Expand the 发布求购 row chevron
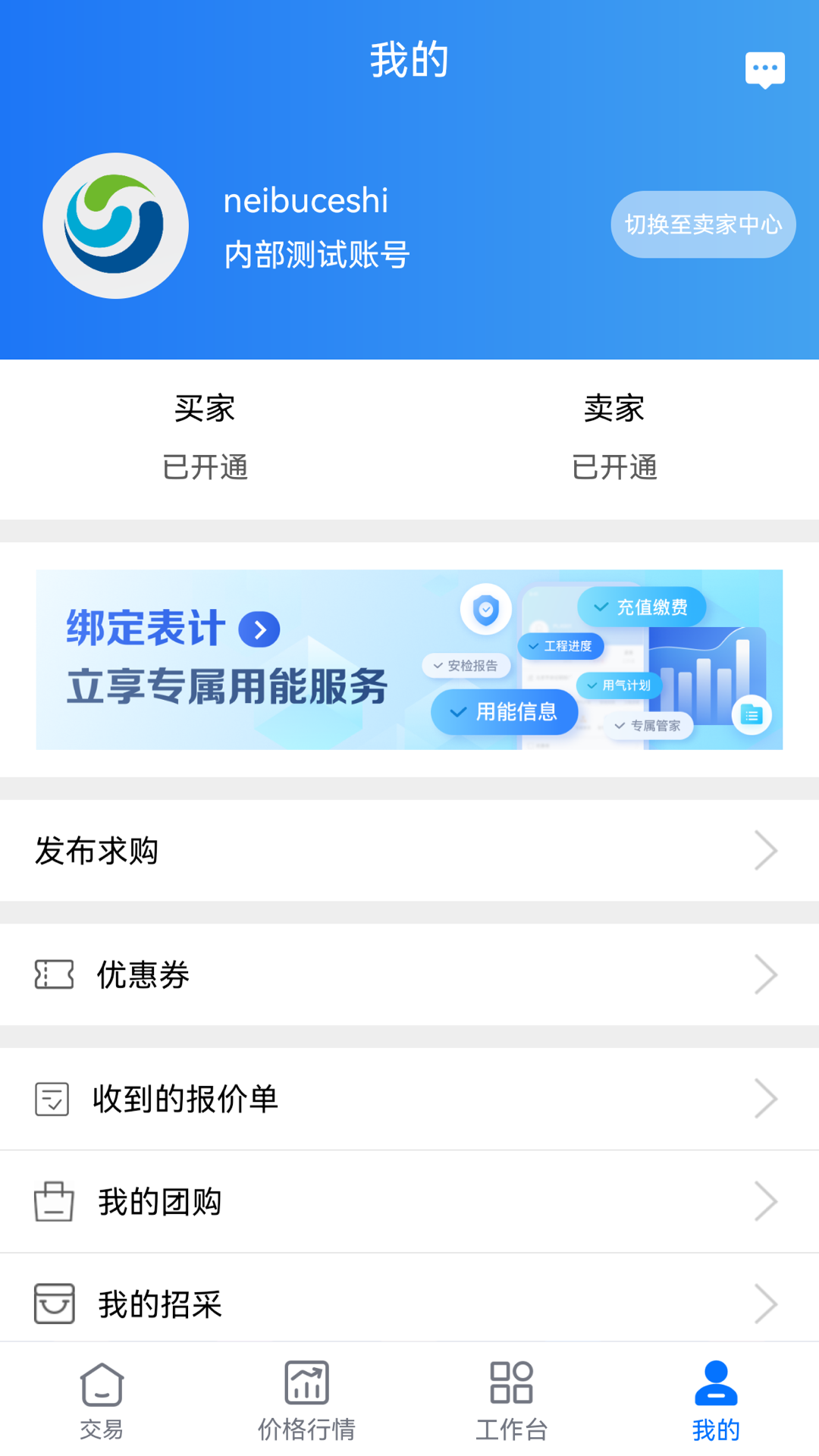 pos(766,851)
